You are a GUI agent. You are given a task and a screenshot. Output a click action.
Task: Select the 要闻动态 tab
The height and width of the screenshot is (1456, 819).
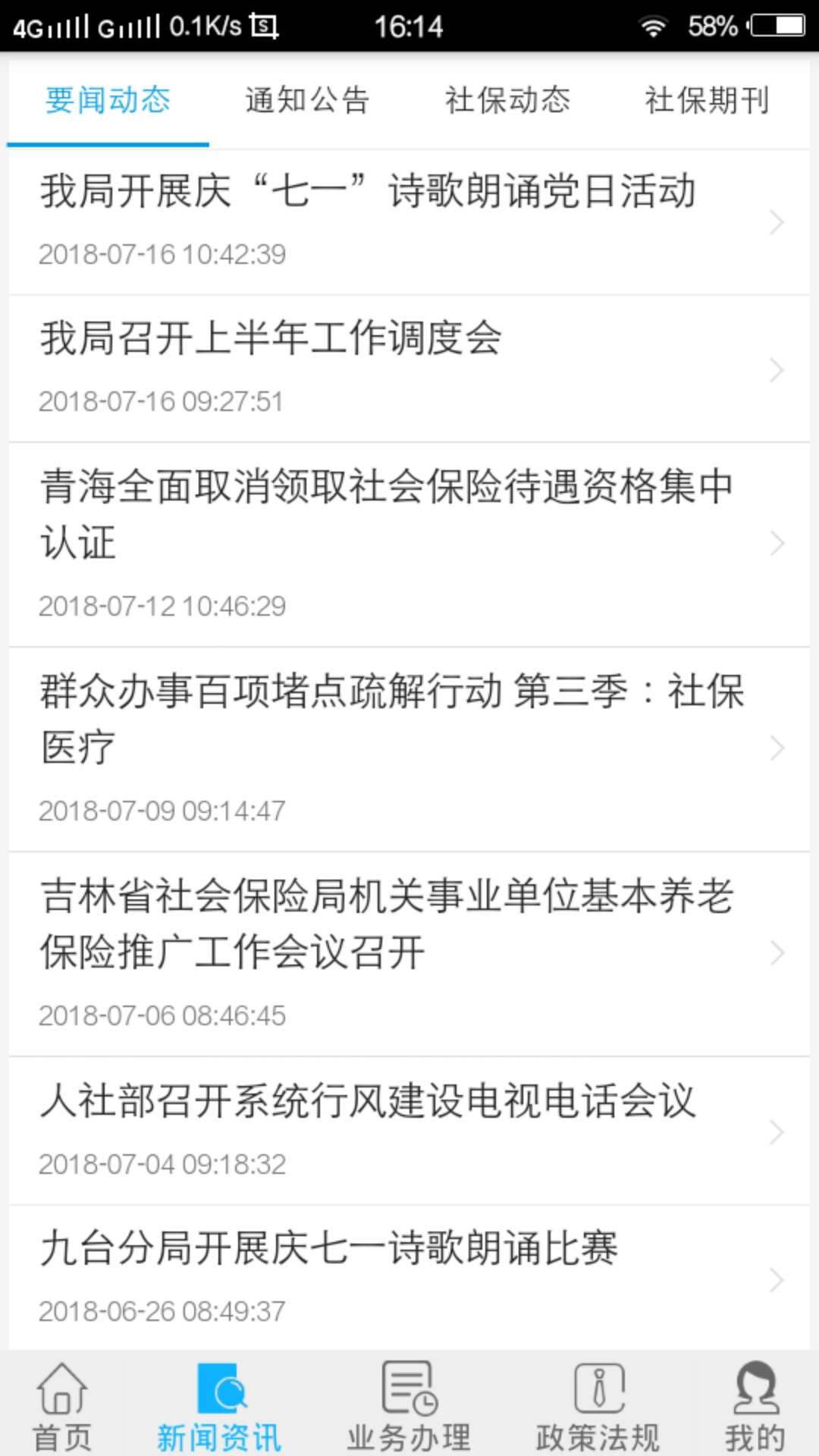pos(108,101)
